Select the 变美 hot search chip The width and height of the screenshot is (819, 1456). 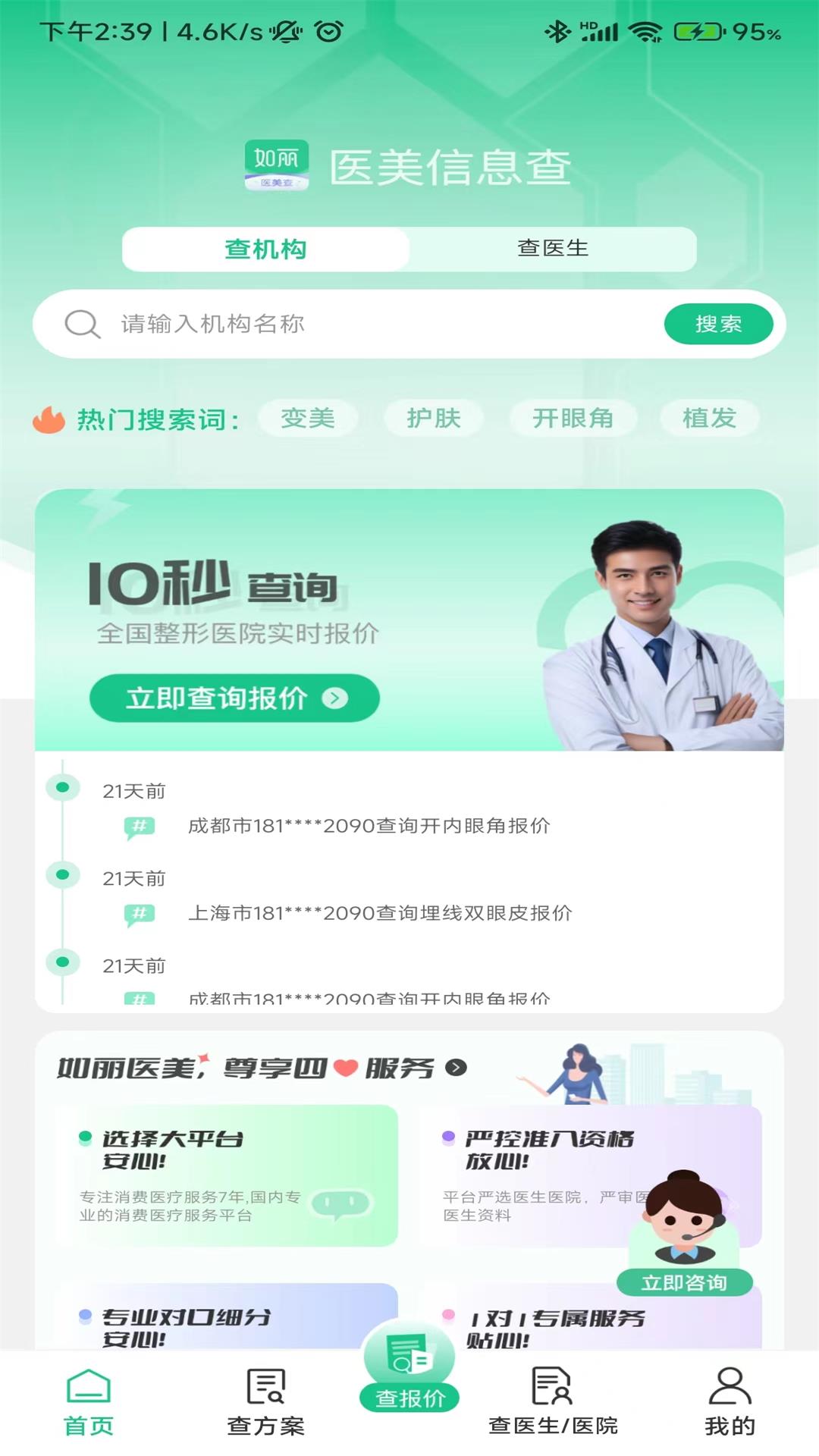[x=308, y=418]
